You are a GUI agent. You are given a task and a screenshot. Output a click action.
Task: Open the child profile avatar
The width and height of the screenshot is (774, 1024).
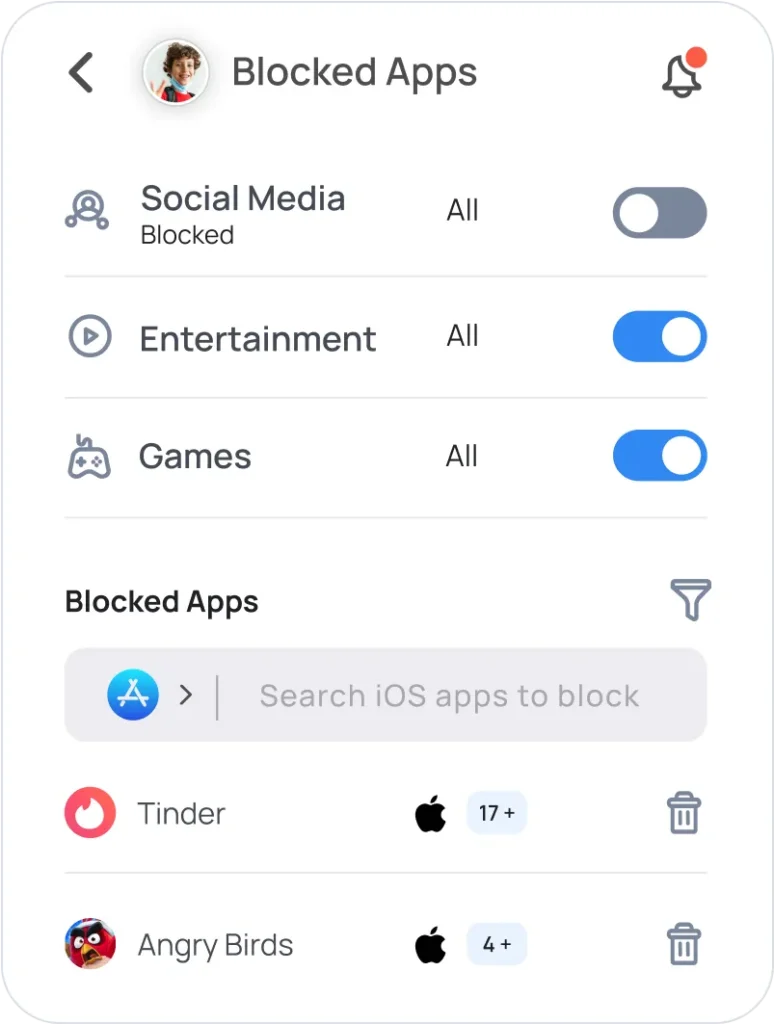click(176, 73)
